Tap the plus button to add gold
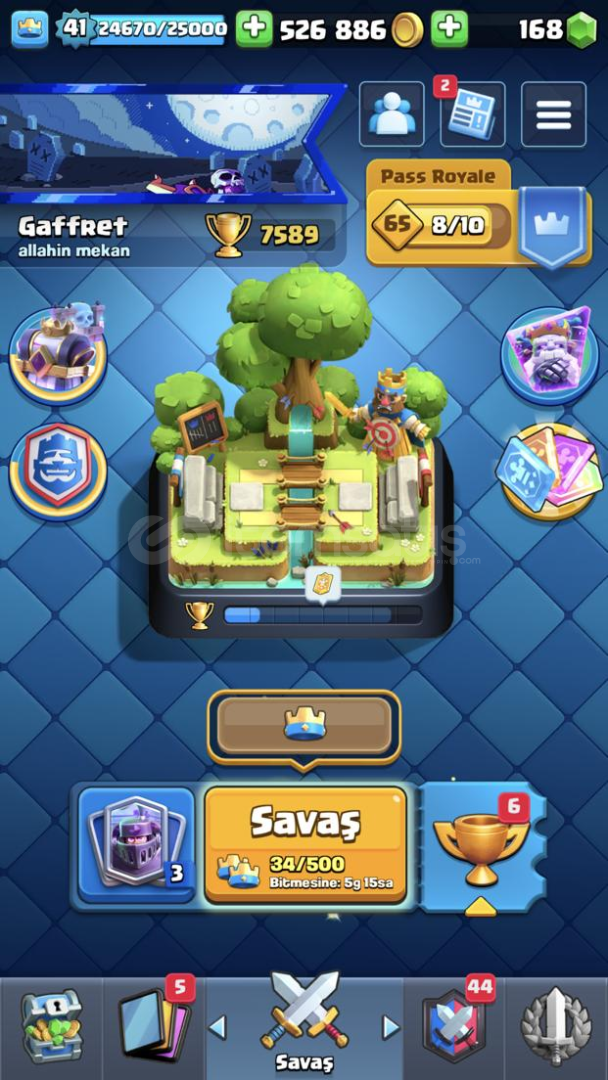Viewport: 608px width, 1080px height. [449, 29]
